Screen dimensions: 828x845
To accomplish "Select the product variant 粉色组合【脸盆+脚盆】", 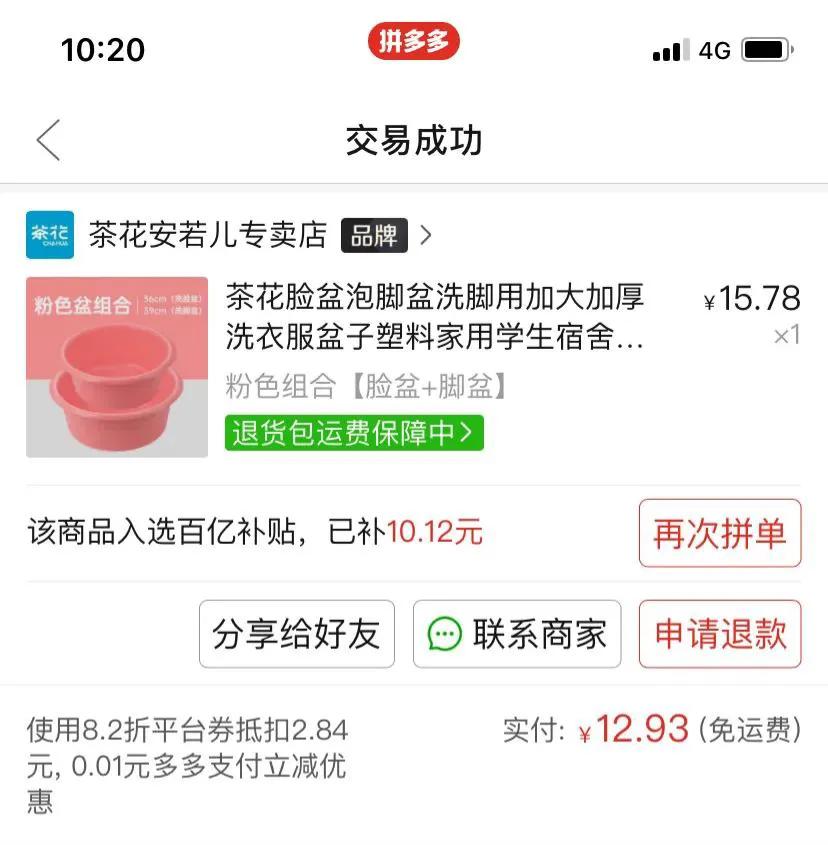I will [x=366, y=388].
